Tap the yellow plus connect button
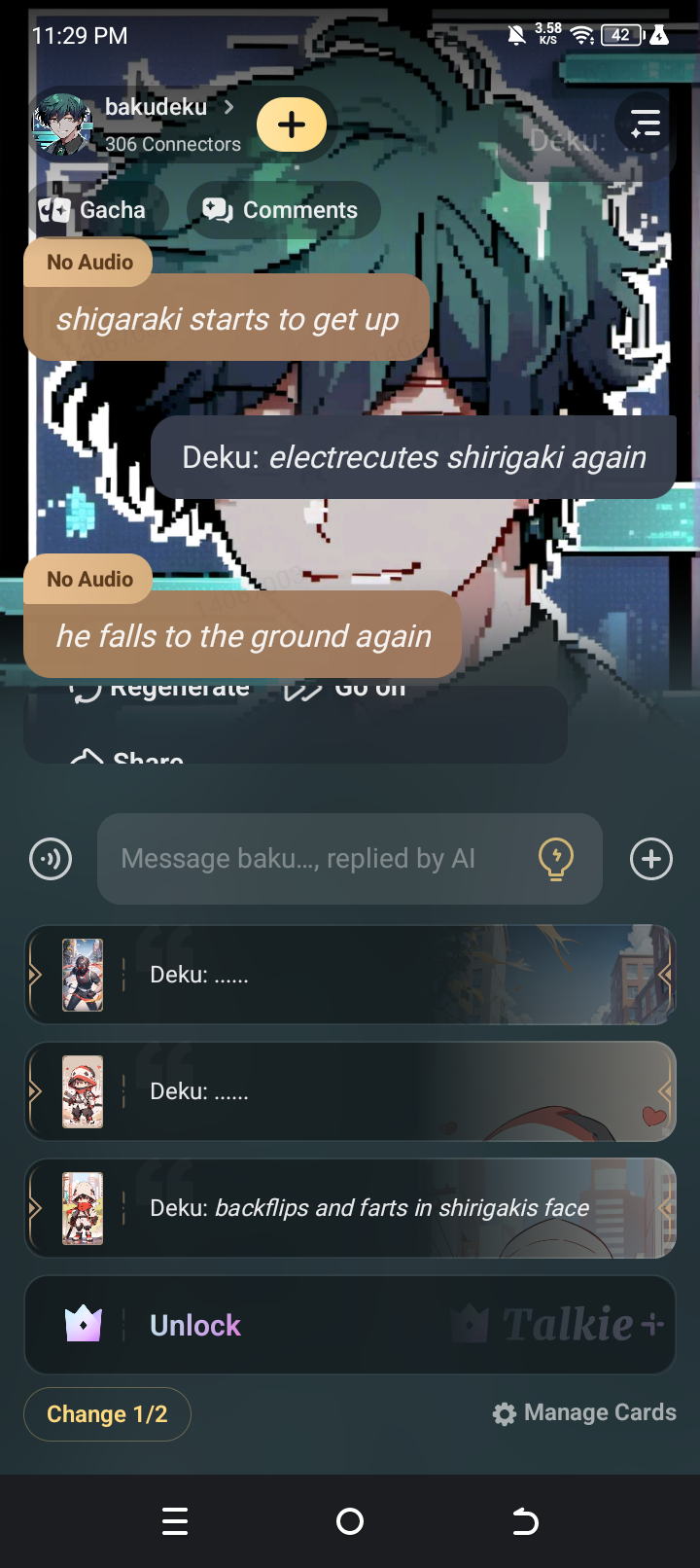The image size is (700, 1568). (x=291, y=125)
